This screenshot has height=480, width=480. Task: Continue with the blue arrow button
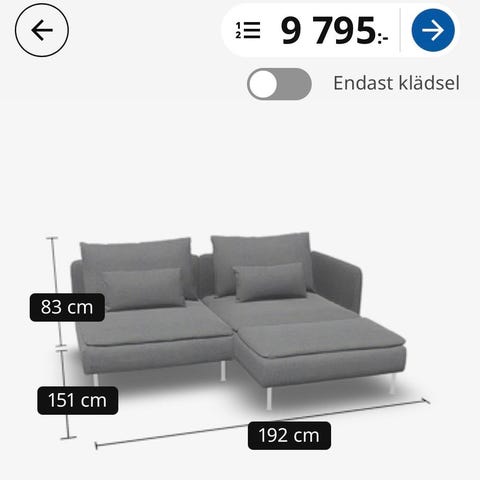tap(433, 30)
